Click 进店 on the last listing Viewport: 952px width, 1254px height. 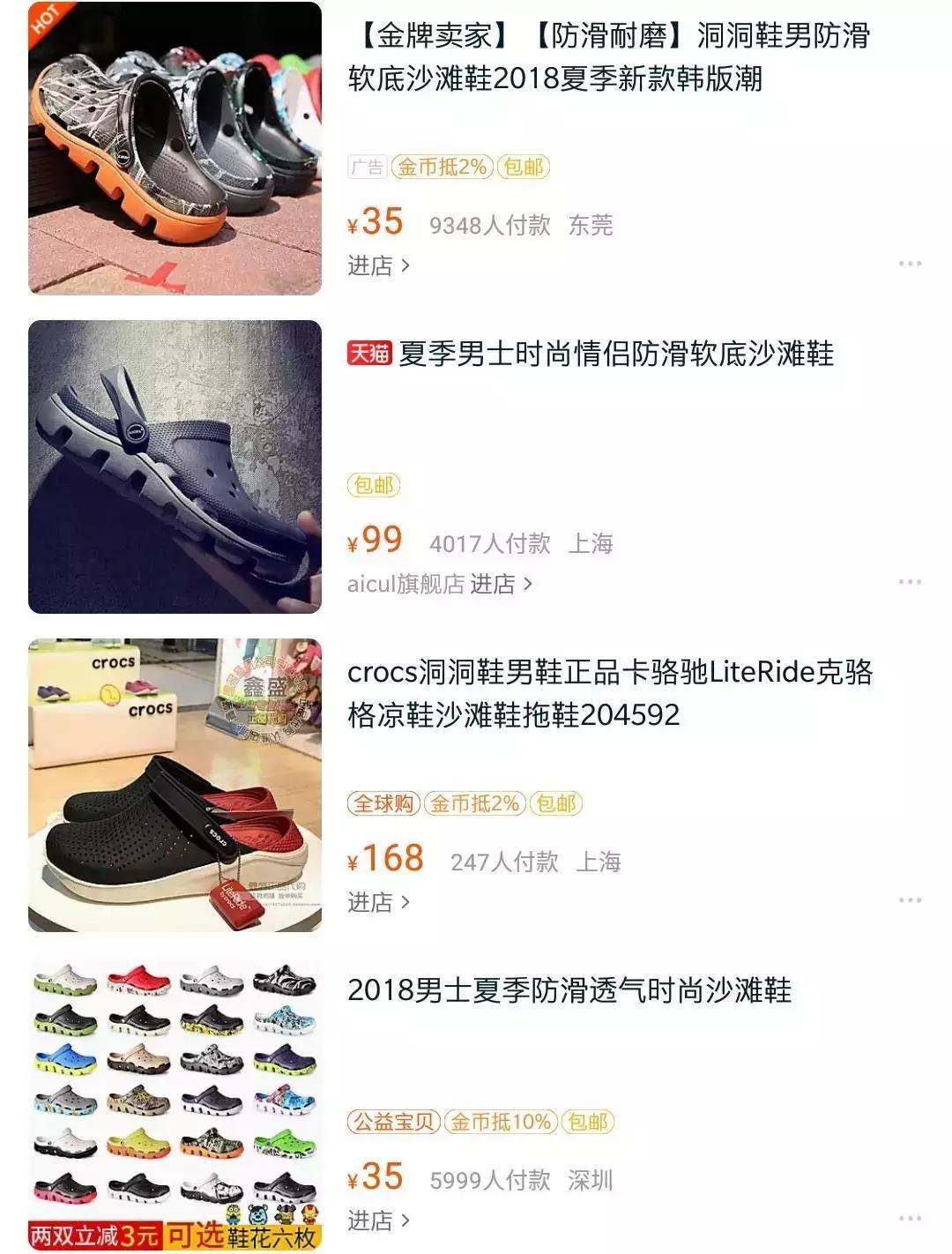click(370, 1221)
